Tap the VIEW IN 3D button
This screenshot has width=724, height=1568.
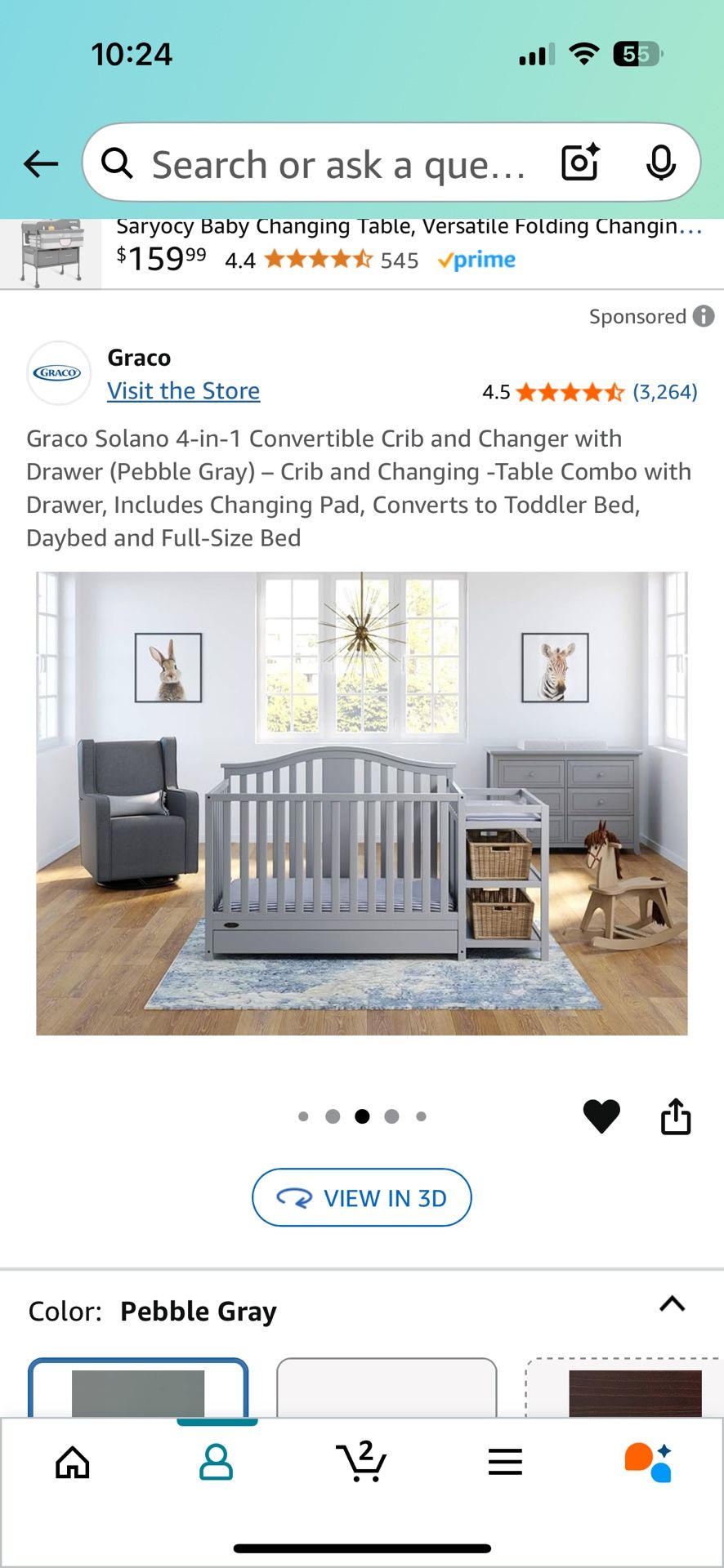point(362,1197)
